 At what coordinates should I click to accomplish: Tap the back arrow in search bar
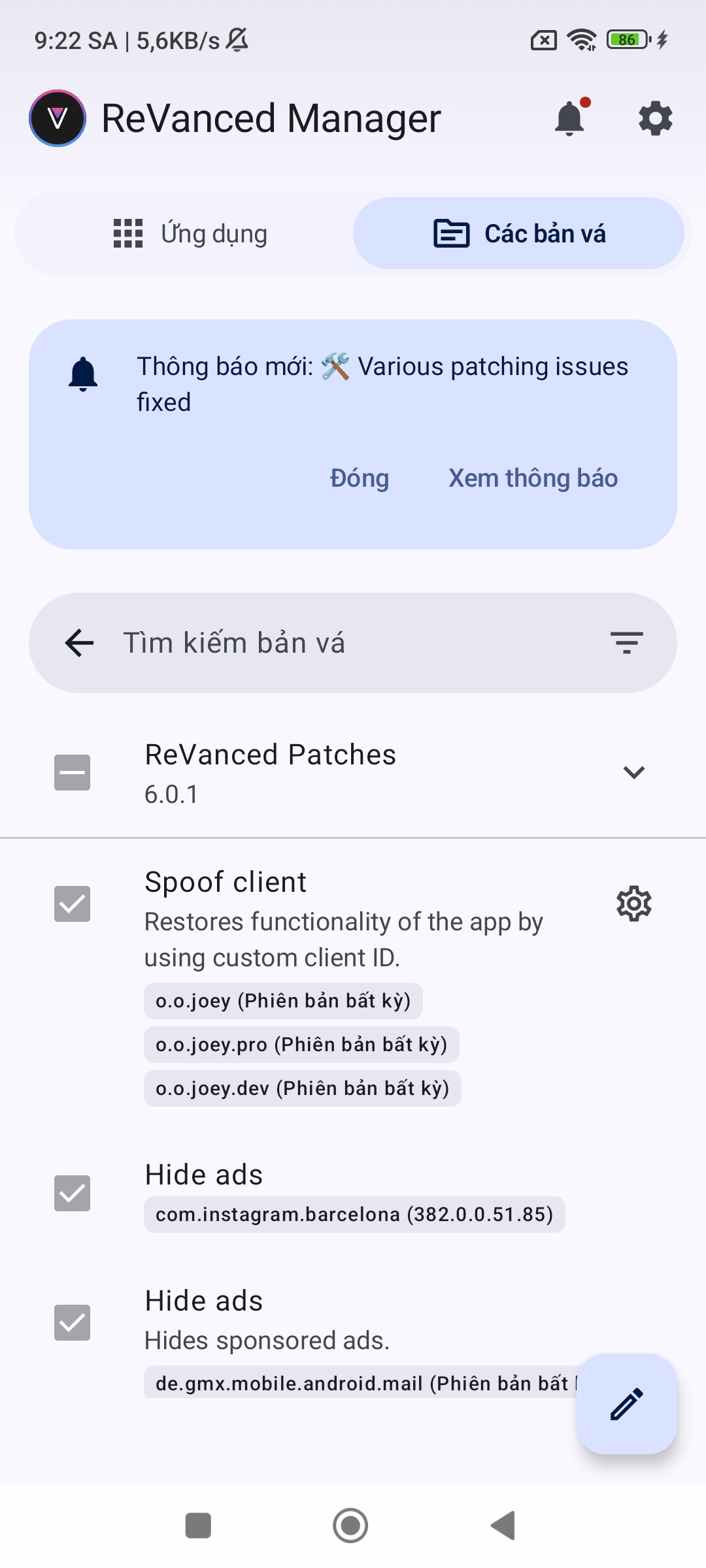coord(80,643)
